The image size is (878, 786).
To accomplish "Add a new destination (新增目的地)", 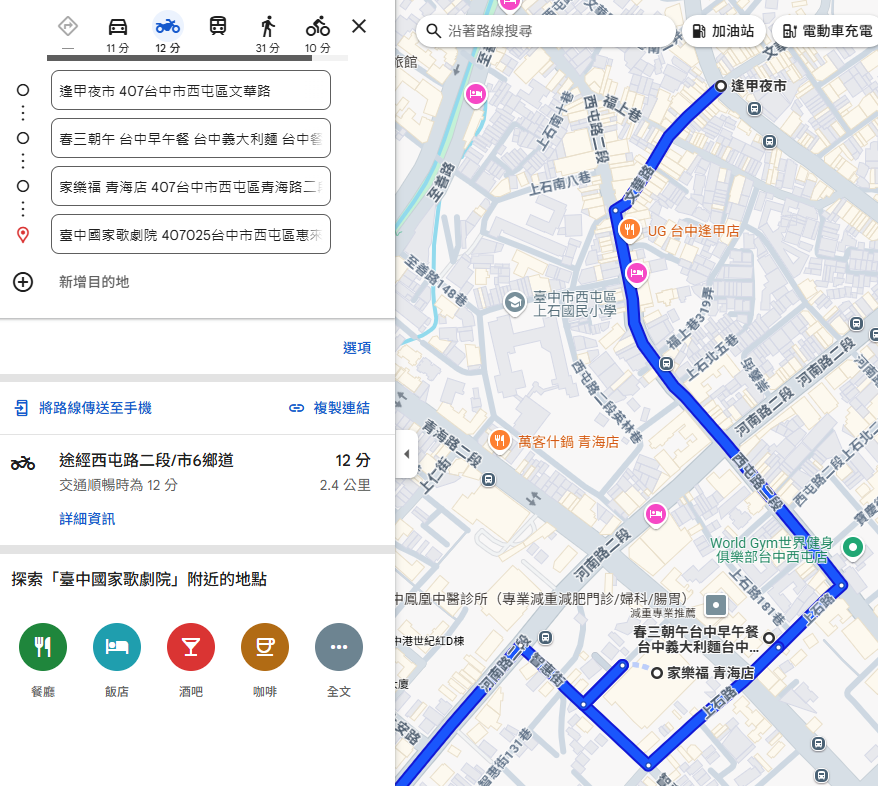I will (x=93, y=282).
